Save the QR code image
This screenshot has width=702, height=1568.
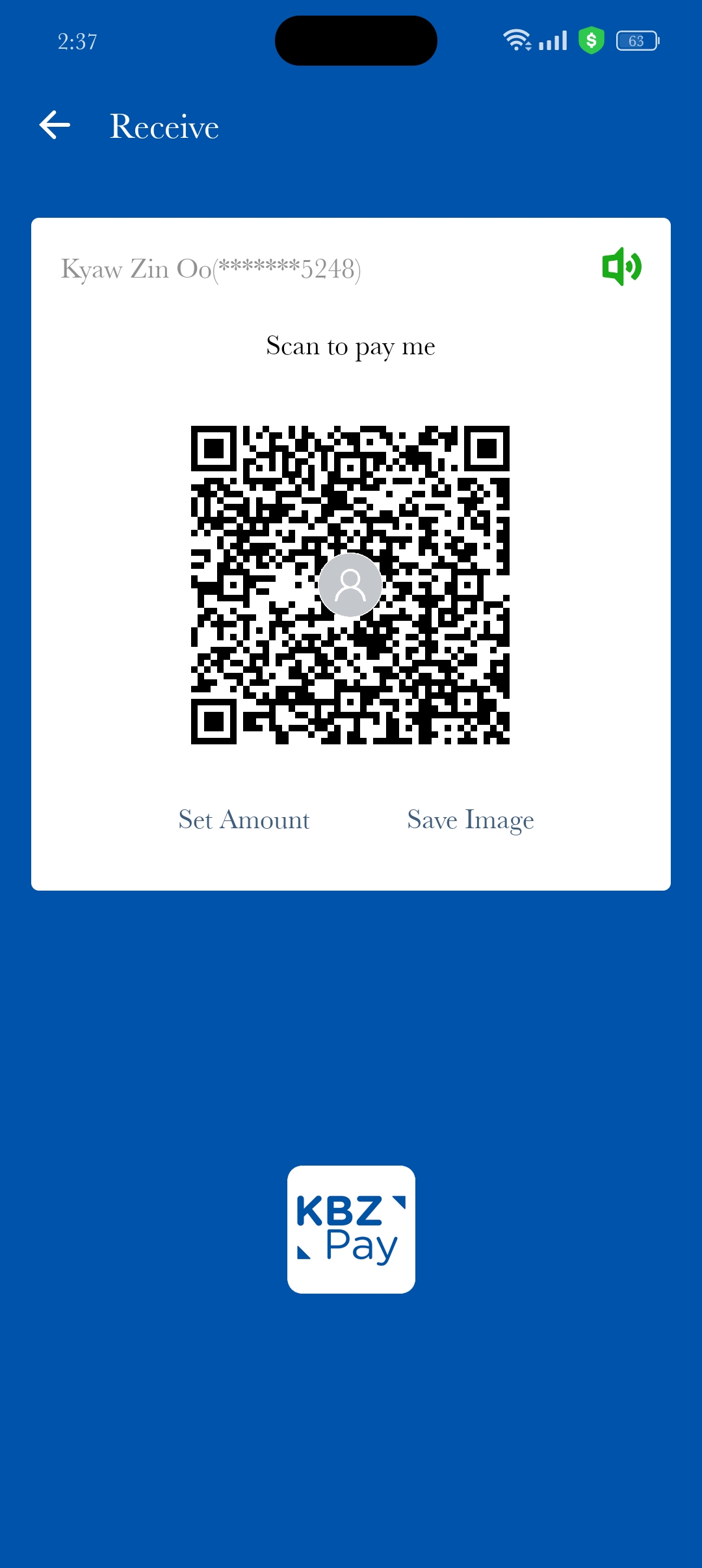coord(471,820)
